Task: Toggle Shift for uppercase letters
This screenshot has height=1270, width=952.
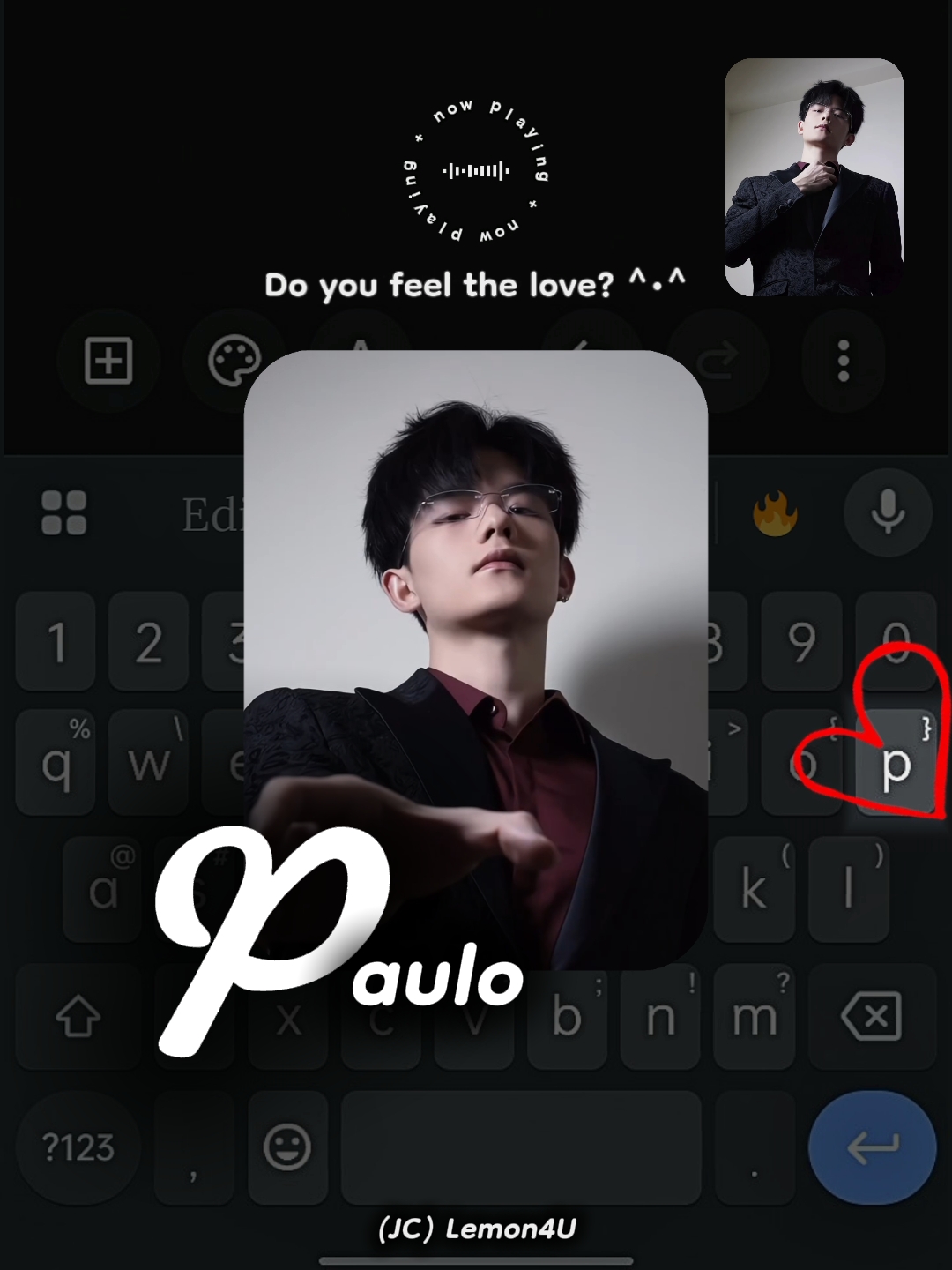Action: click(78, 1016)
